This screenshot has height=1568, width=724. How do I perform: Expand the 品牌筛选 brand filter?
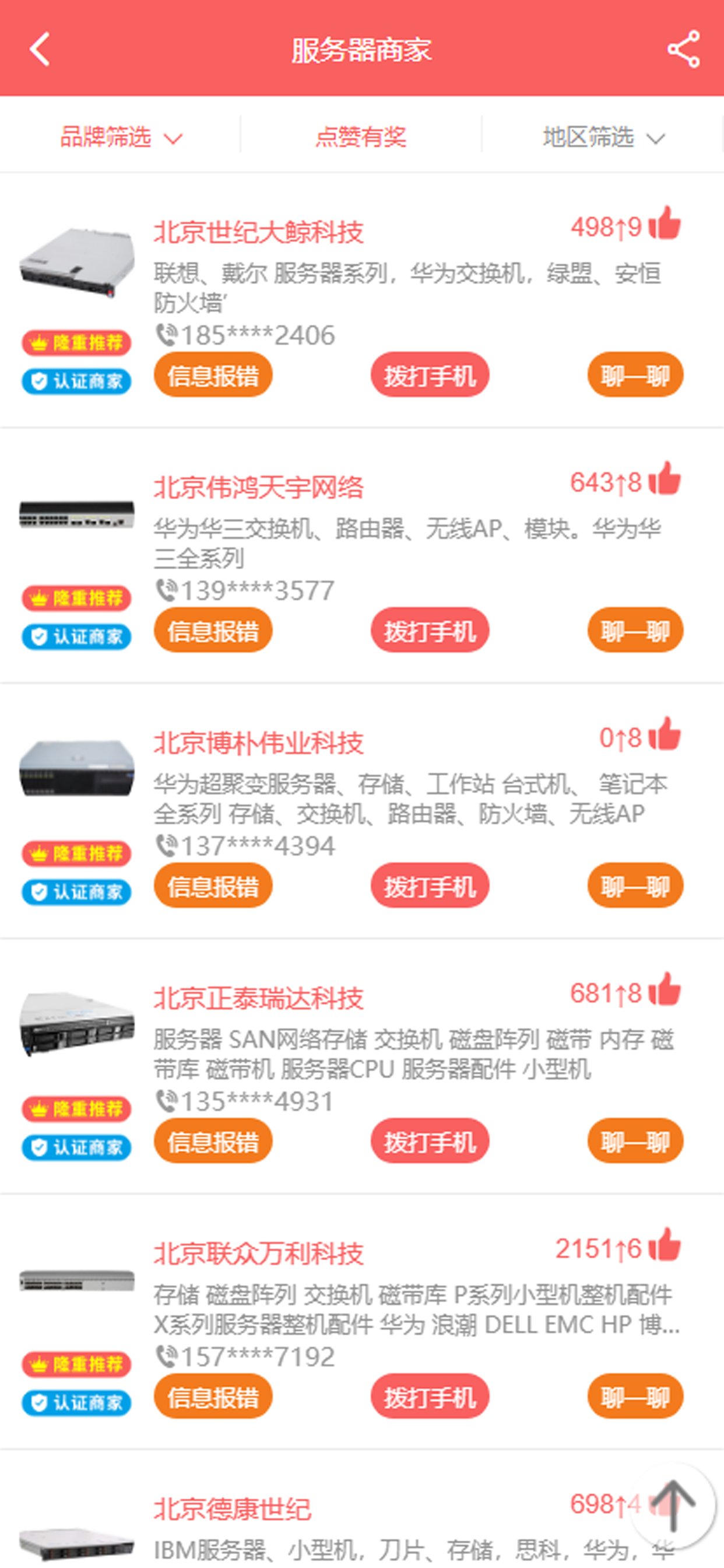(x=121, y=138)
